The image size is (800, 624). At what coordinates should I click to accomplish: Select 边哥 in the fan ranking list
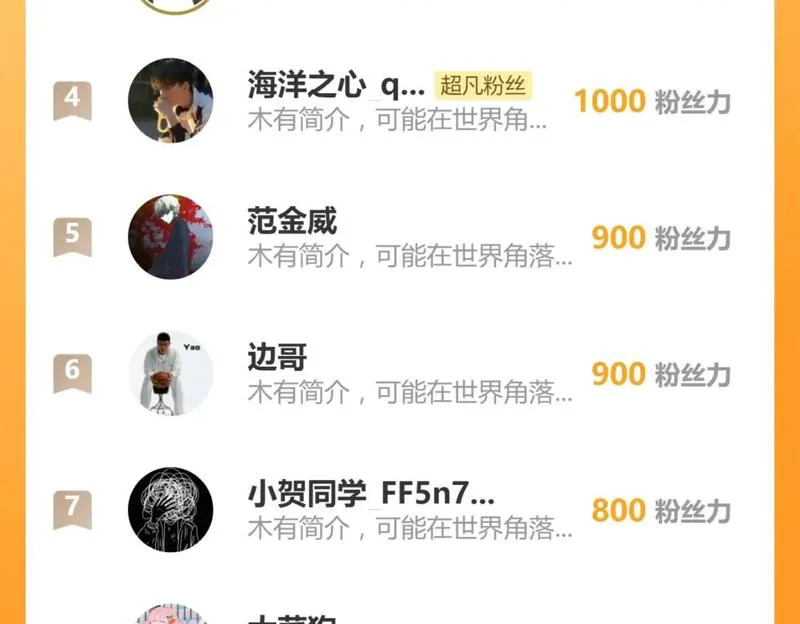[277, 358]
